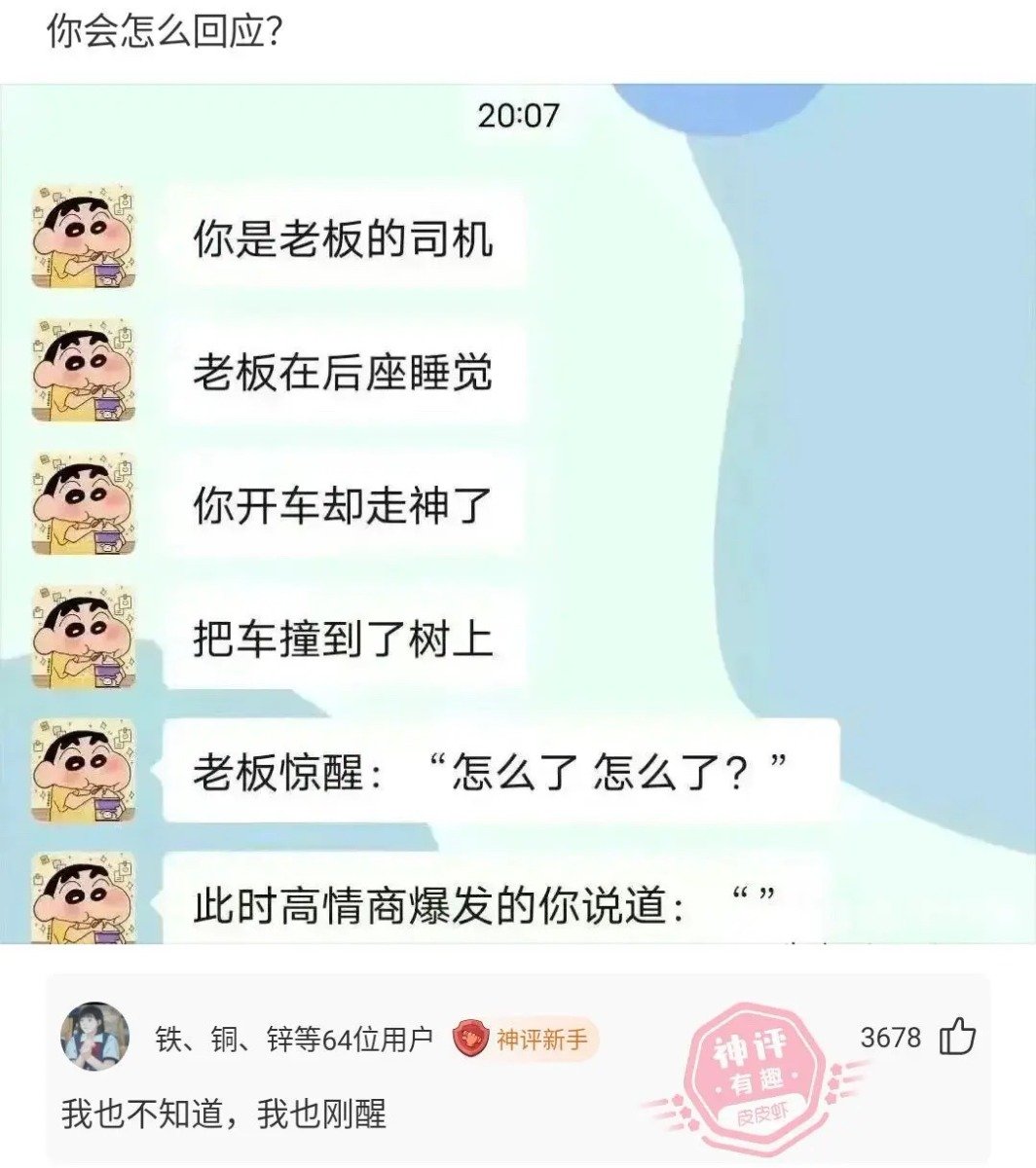
Task: Open the commenter's profile avatar
Action: coord(94,1036)
